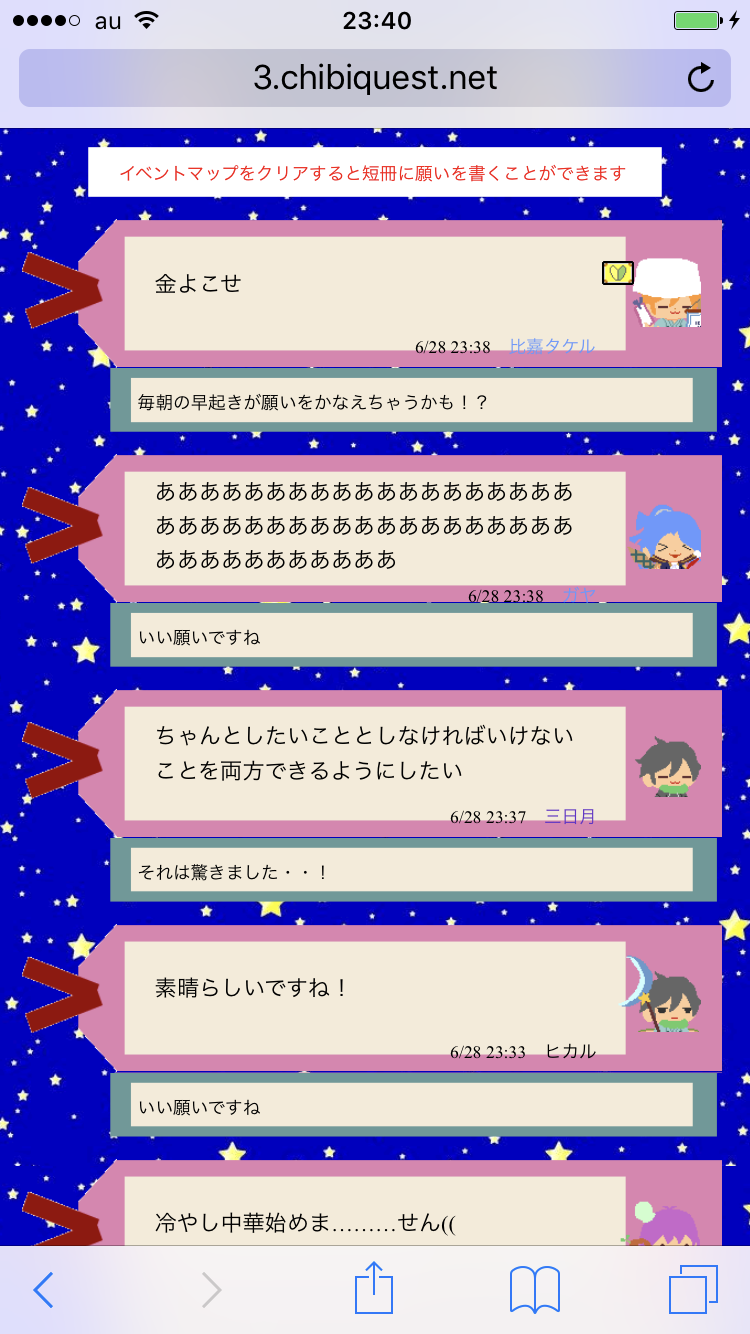750x1334 pixels.
Task: Go back to the previous page
Action: point(43,1290)
